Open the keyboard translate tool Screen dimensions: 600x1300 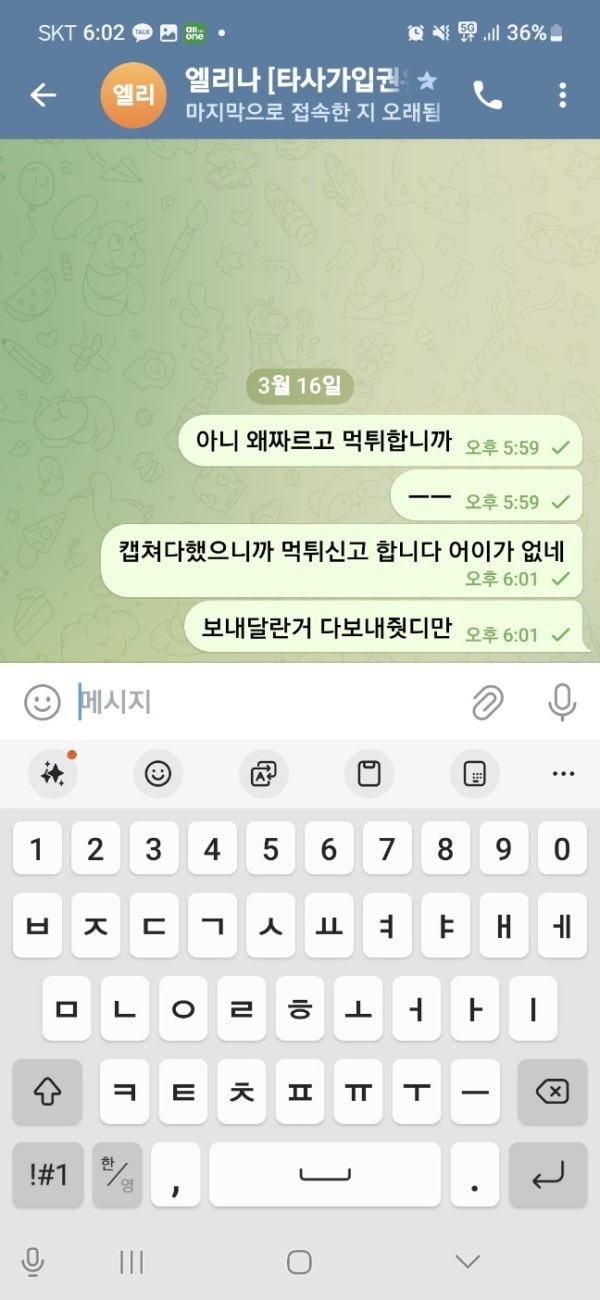pyautogui.click(x=264, y=773)
